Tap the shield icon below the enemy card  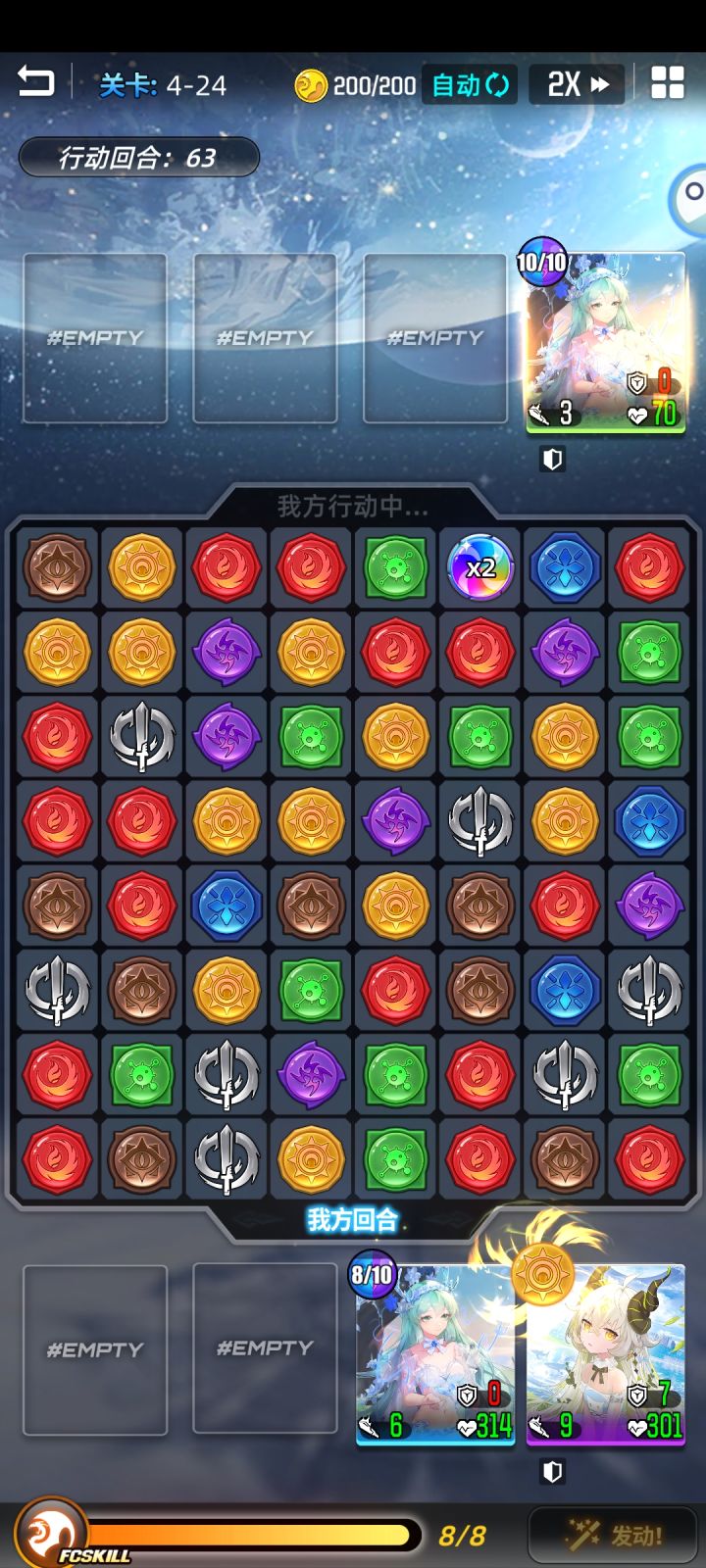(550, 458)
